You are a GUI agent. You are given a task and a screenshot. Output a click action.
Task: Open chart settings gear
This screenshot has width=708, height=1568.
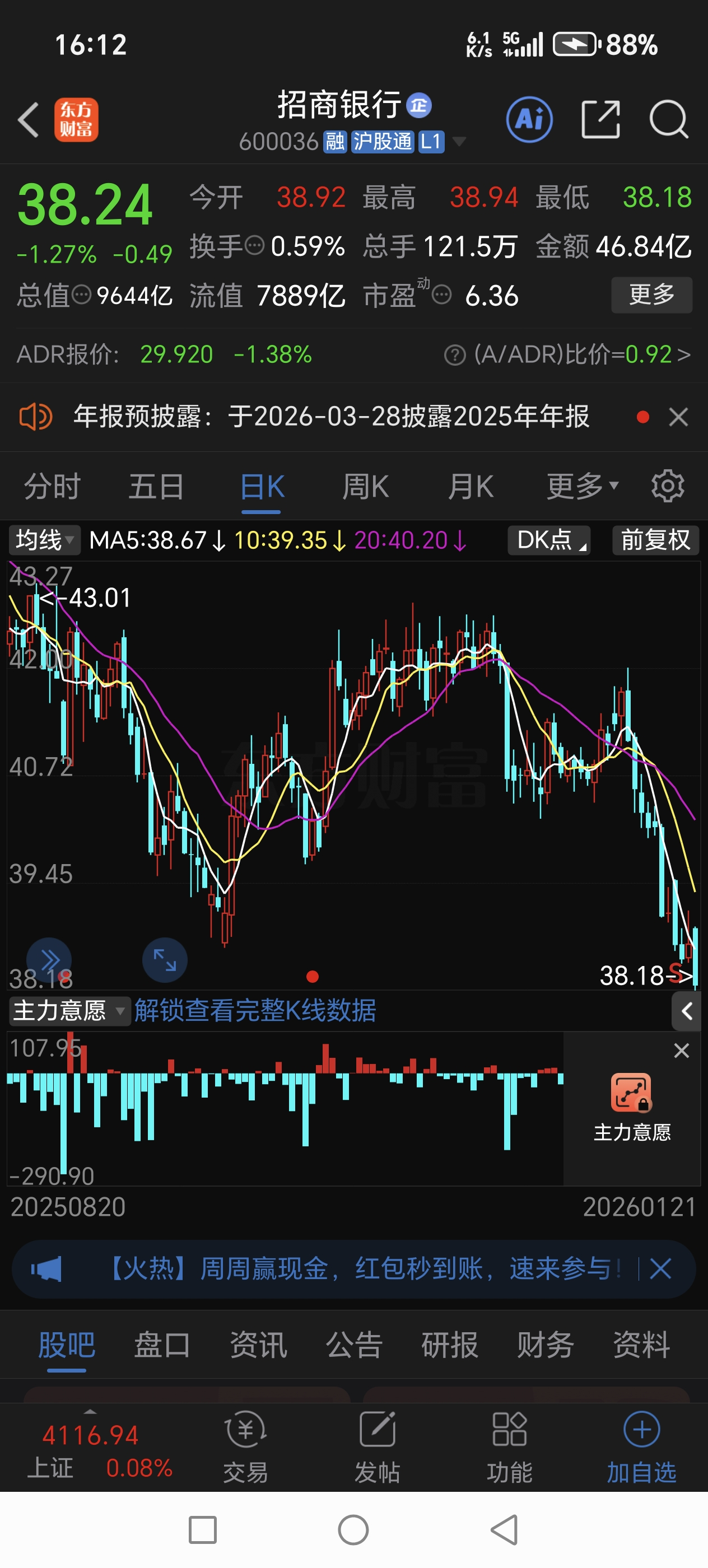coord(668,486)
